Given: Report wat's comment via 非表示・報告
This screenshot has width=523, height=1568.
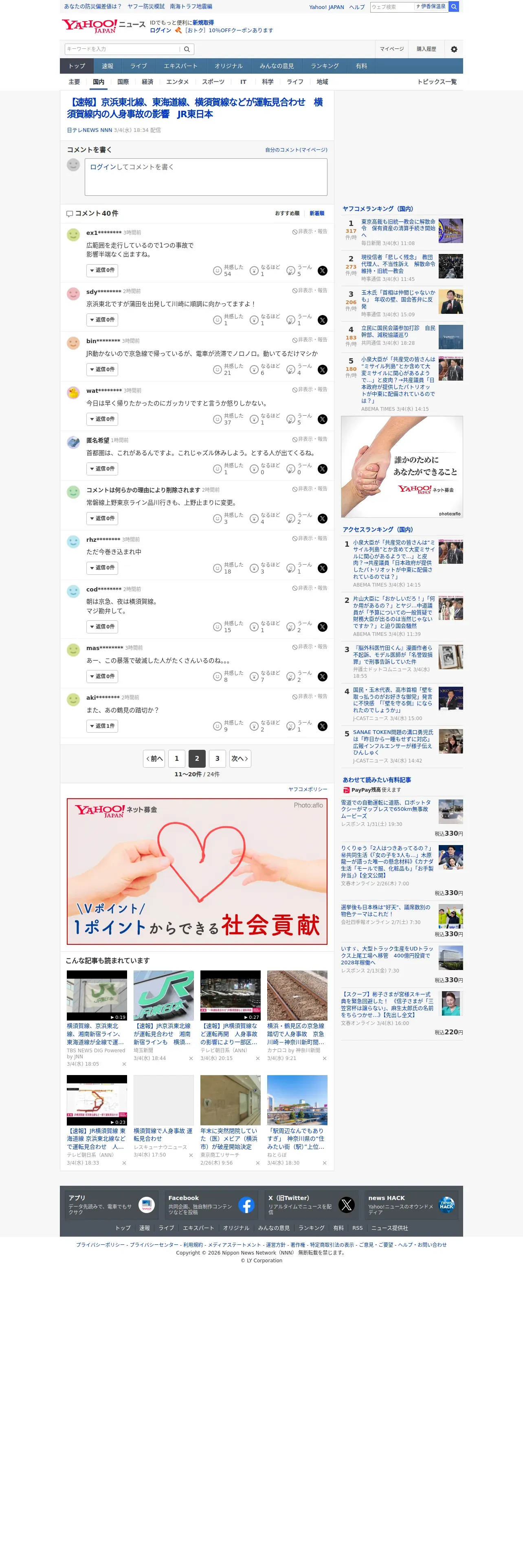Looking at the screenshot, I should tap(309, 390).
